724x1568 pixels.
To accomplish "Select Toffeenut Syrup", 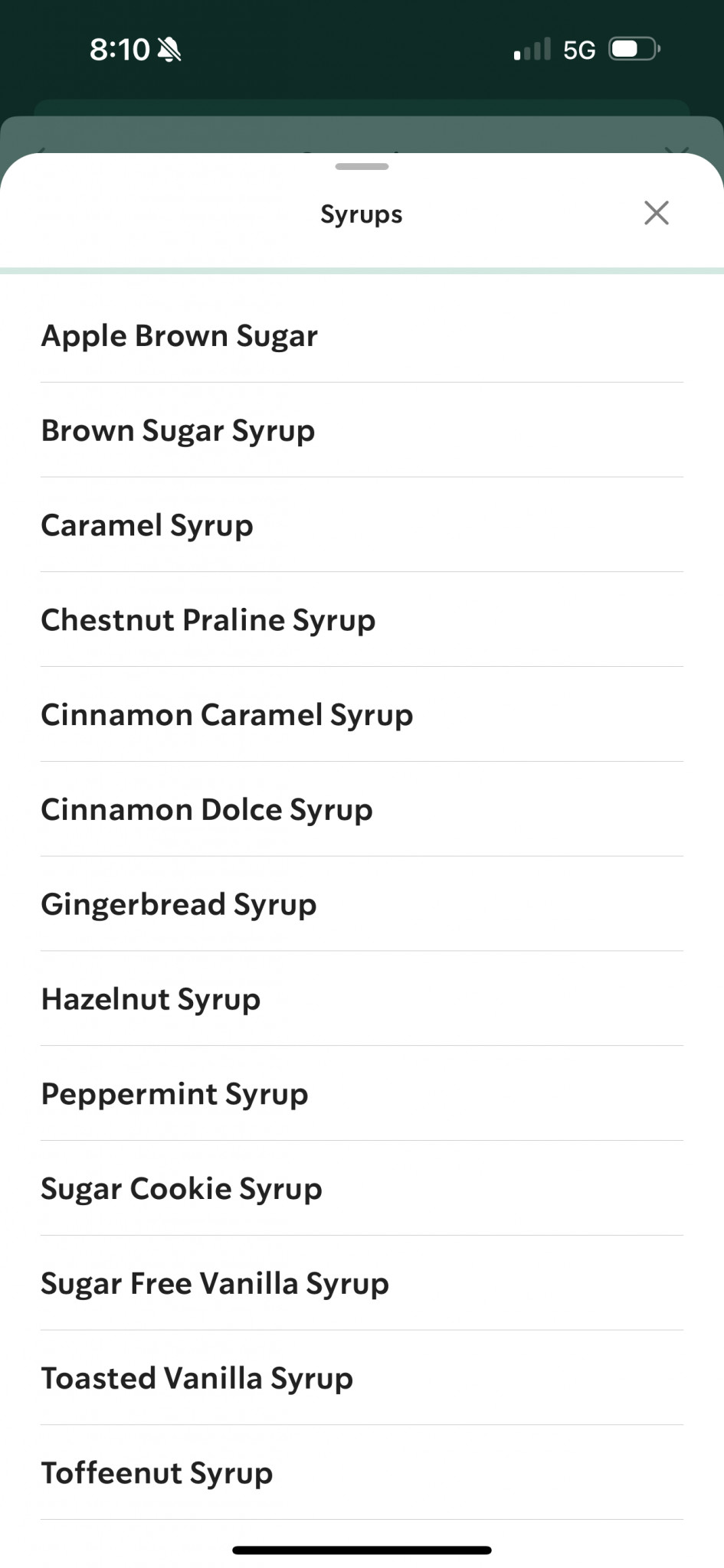I will point(362,1473).
